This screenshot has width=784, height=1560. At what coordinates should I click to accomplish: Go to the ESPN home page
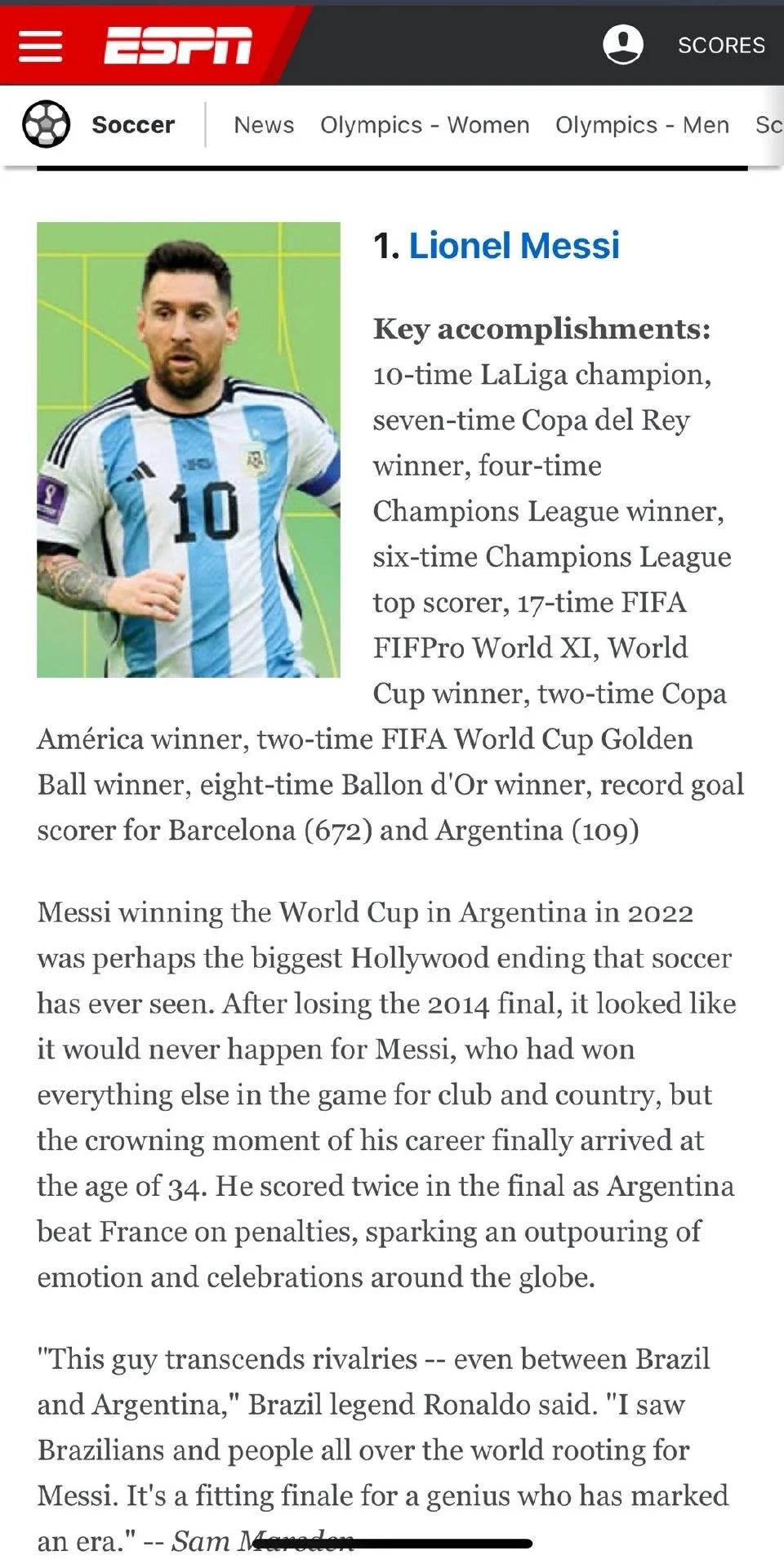tap(177, 45)
